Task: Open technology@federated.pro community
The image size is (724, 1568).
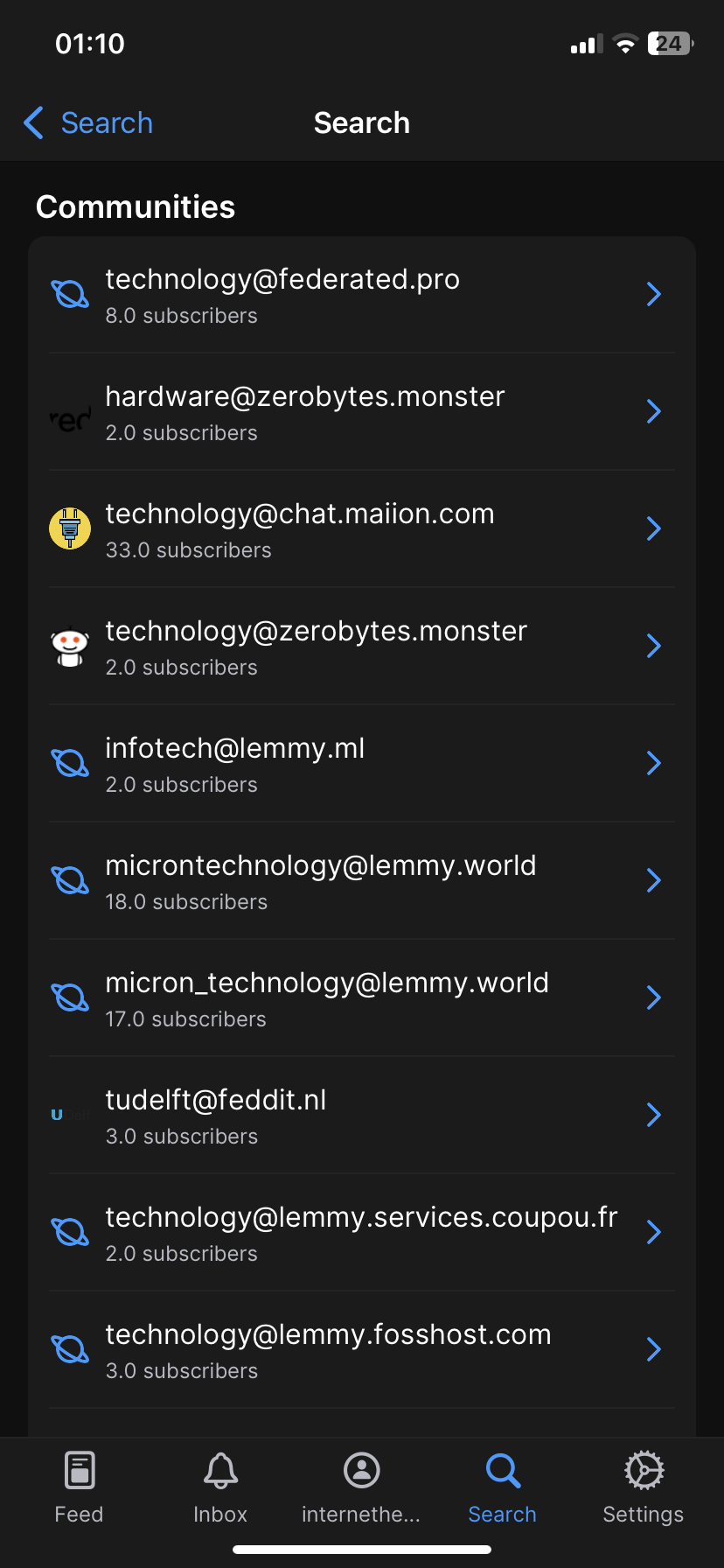Action: (362, 295)
